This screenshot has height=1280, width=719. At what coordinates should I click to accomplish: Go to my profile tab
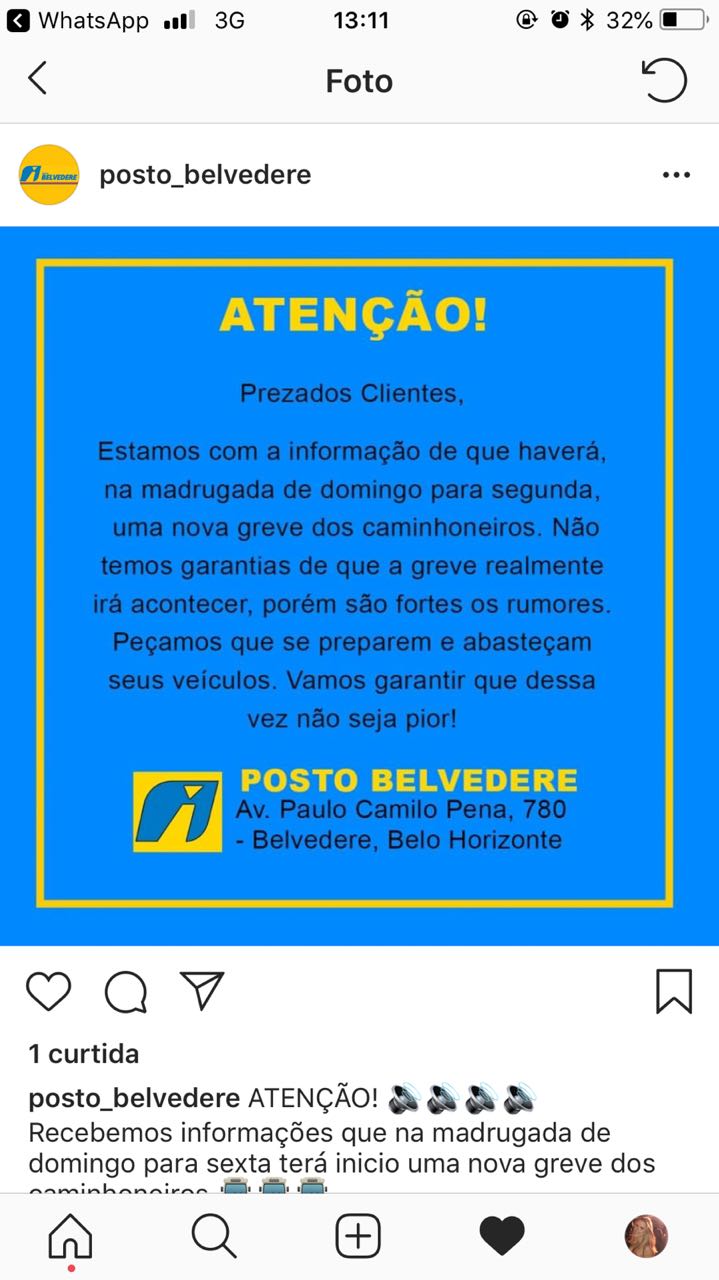pos(646,1236)
